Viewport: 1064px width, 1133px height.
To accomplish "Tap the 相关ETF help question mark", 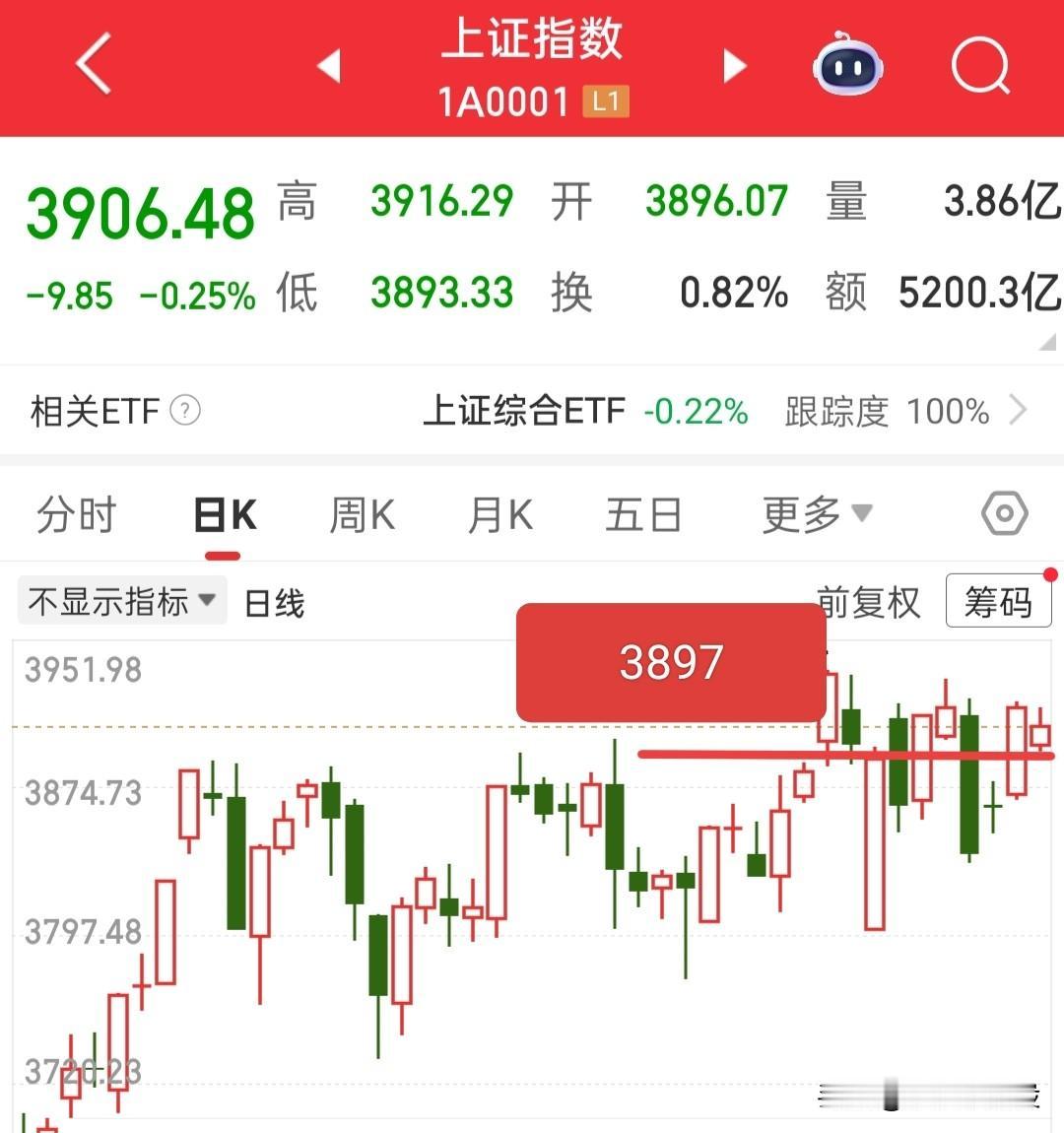I will pos(185,410).
